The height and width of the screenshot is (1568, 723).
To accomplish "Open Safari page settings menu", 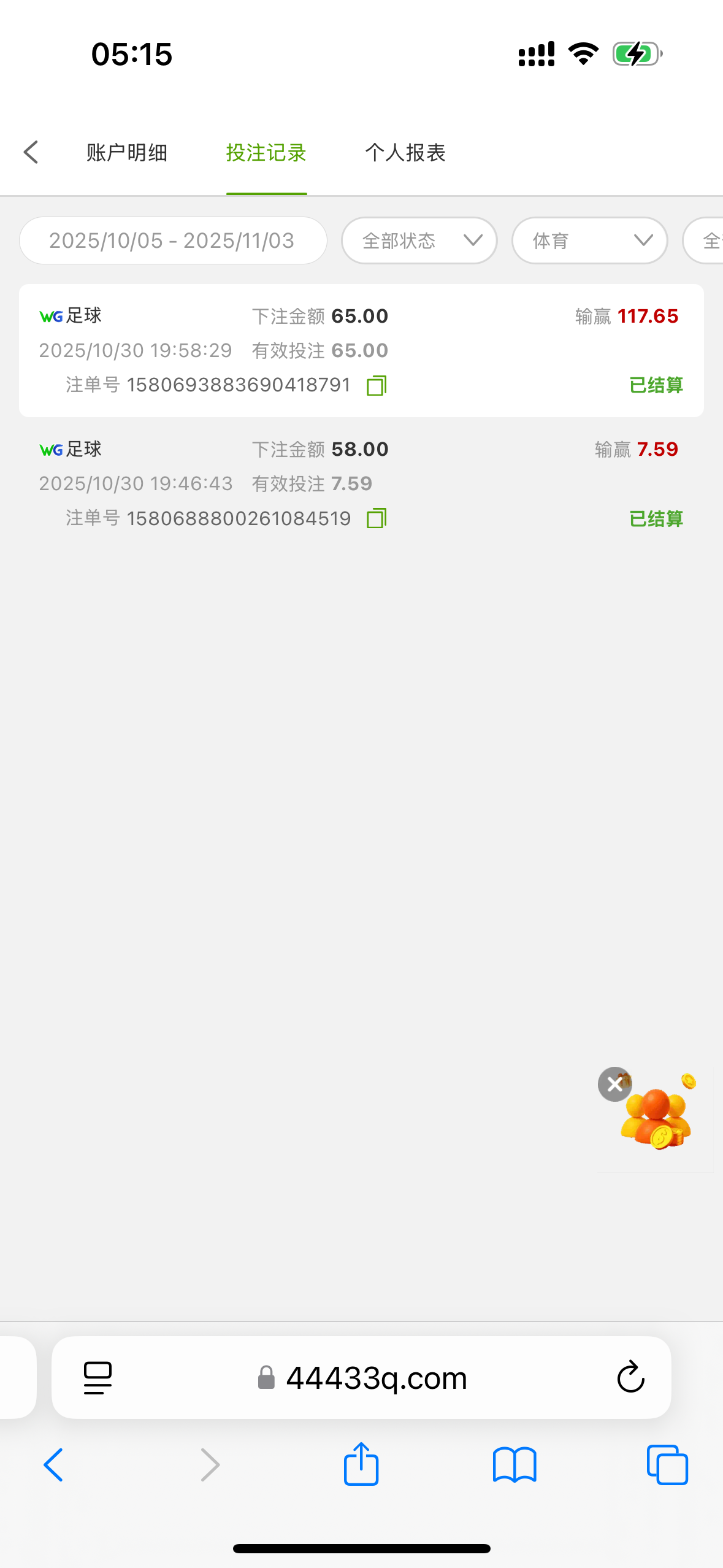I will [98, 1378].
